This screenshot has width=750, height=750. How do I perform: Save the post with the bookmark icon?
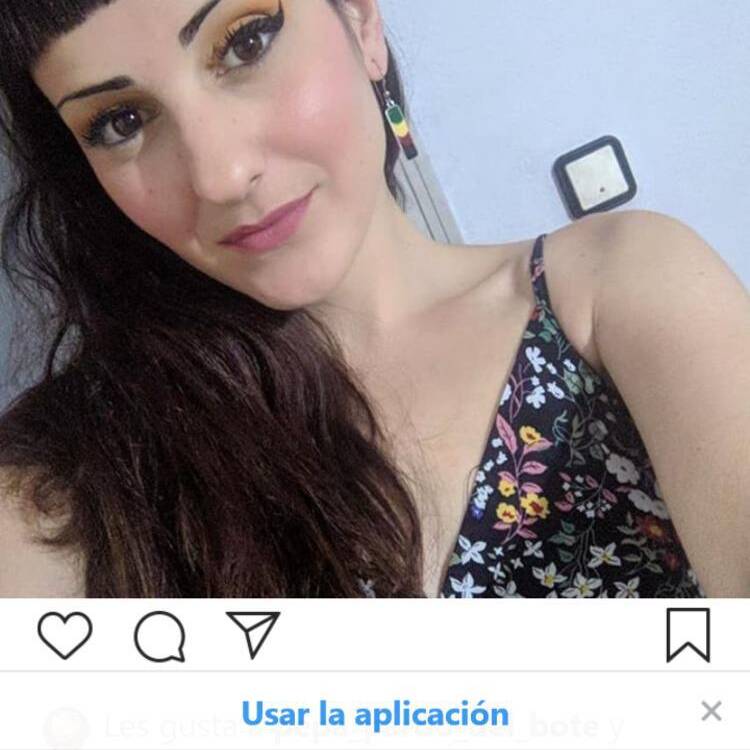tap(688, 635)
